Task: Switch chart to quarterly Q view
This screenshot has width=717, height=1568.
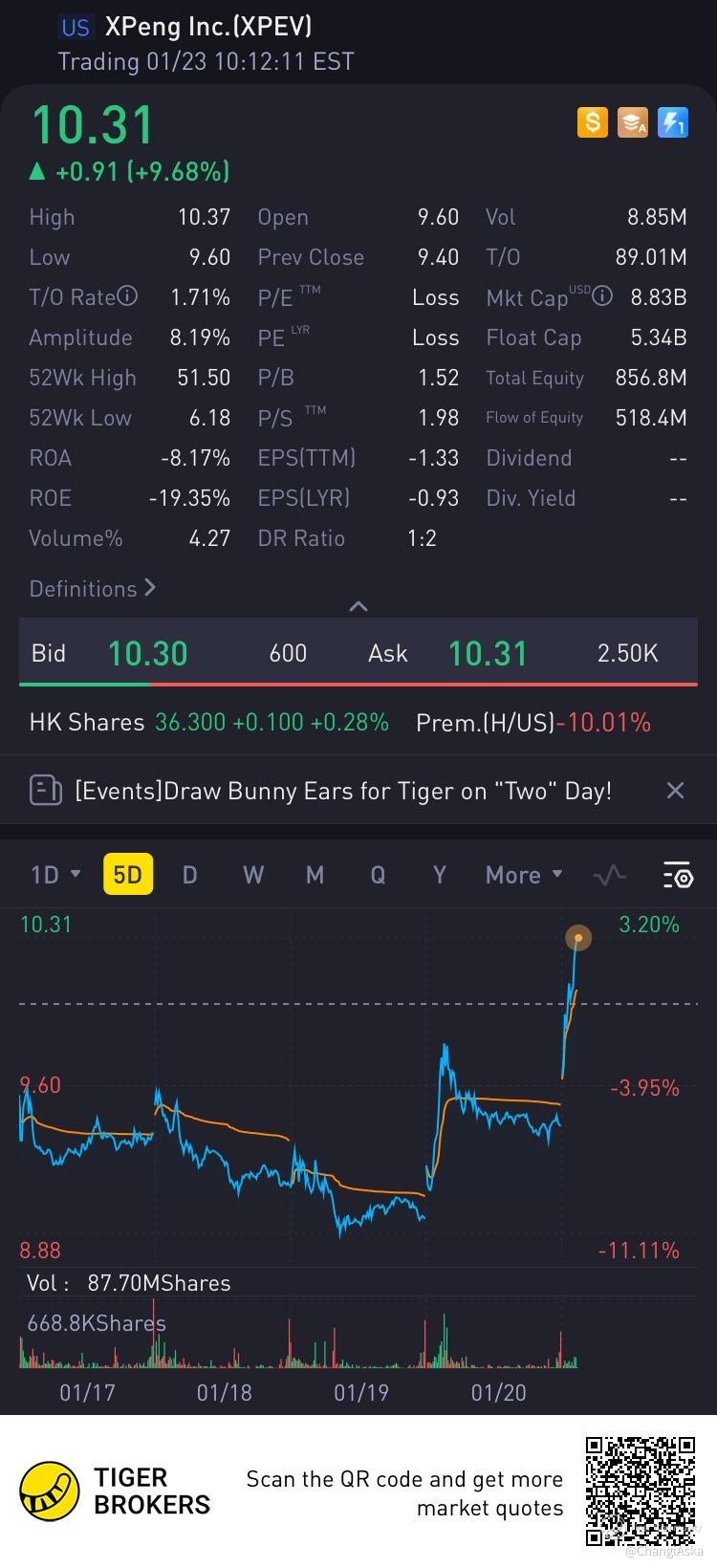Action: tap(378, 875)
